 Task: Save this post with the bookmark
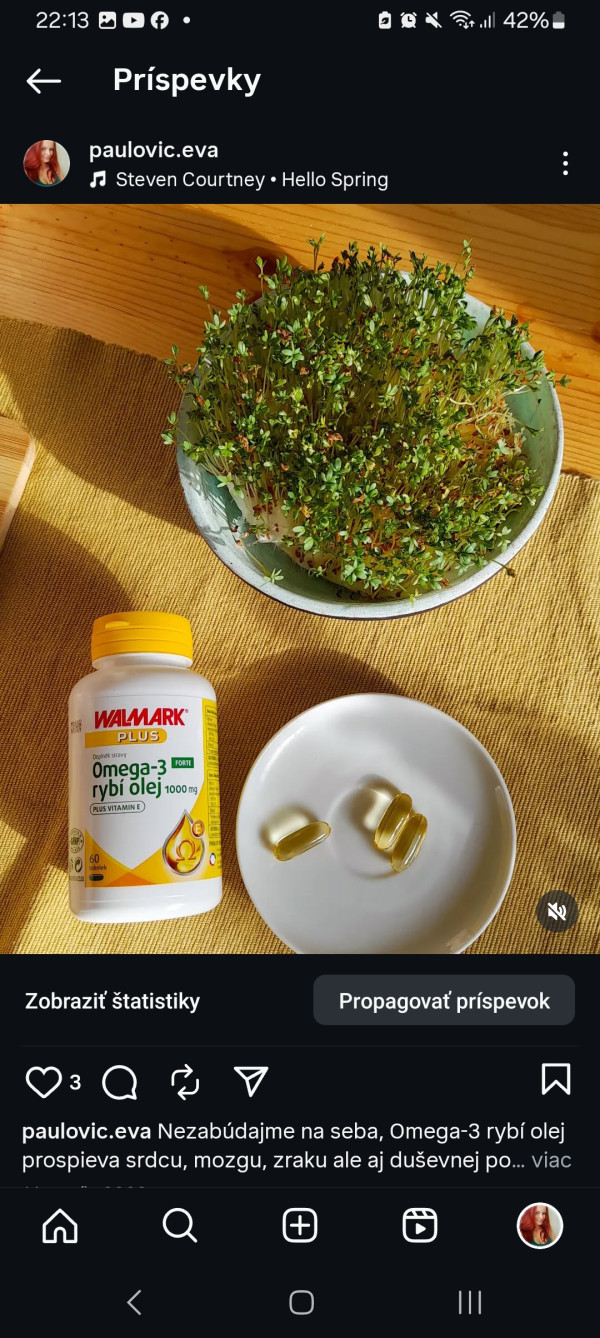click(x=556, y=1079)
